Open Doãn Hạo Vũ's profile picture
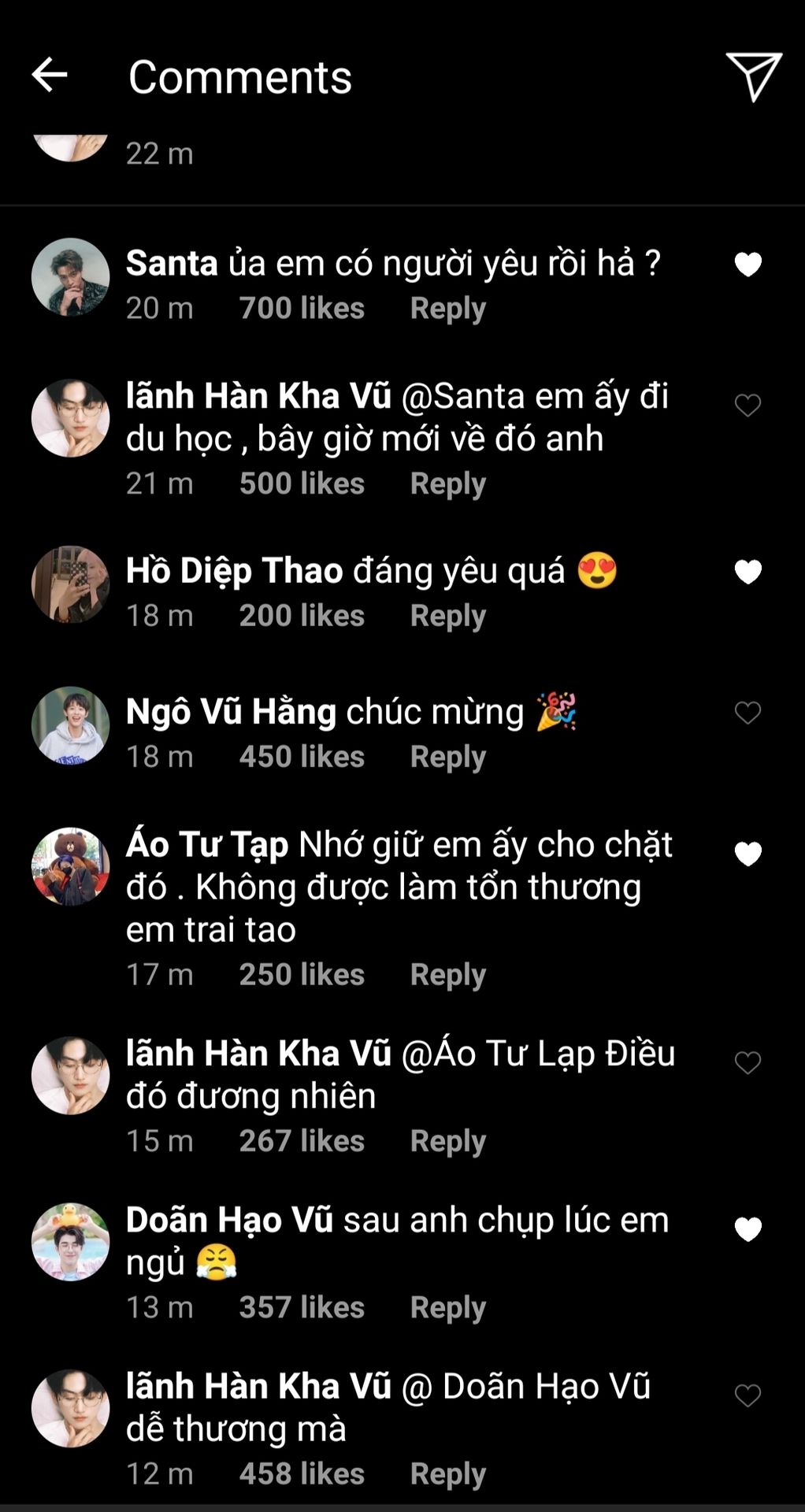805x1512 pixels. (71, 1241)
